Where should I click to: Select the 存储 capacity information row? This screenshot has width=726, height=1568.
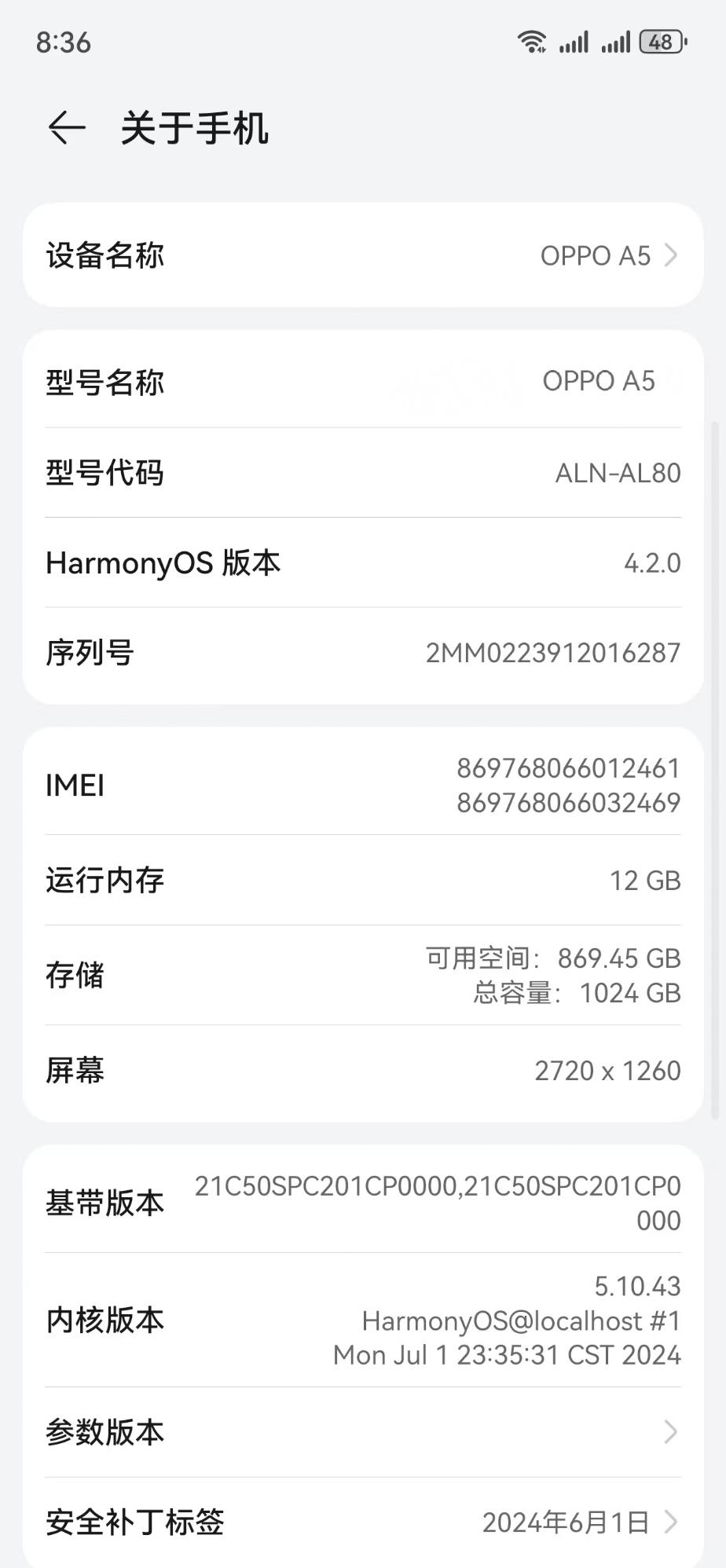[363, 975]
